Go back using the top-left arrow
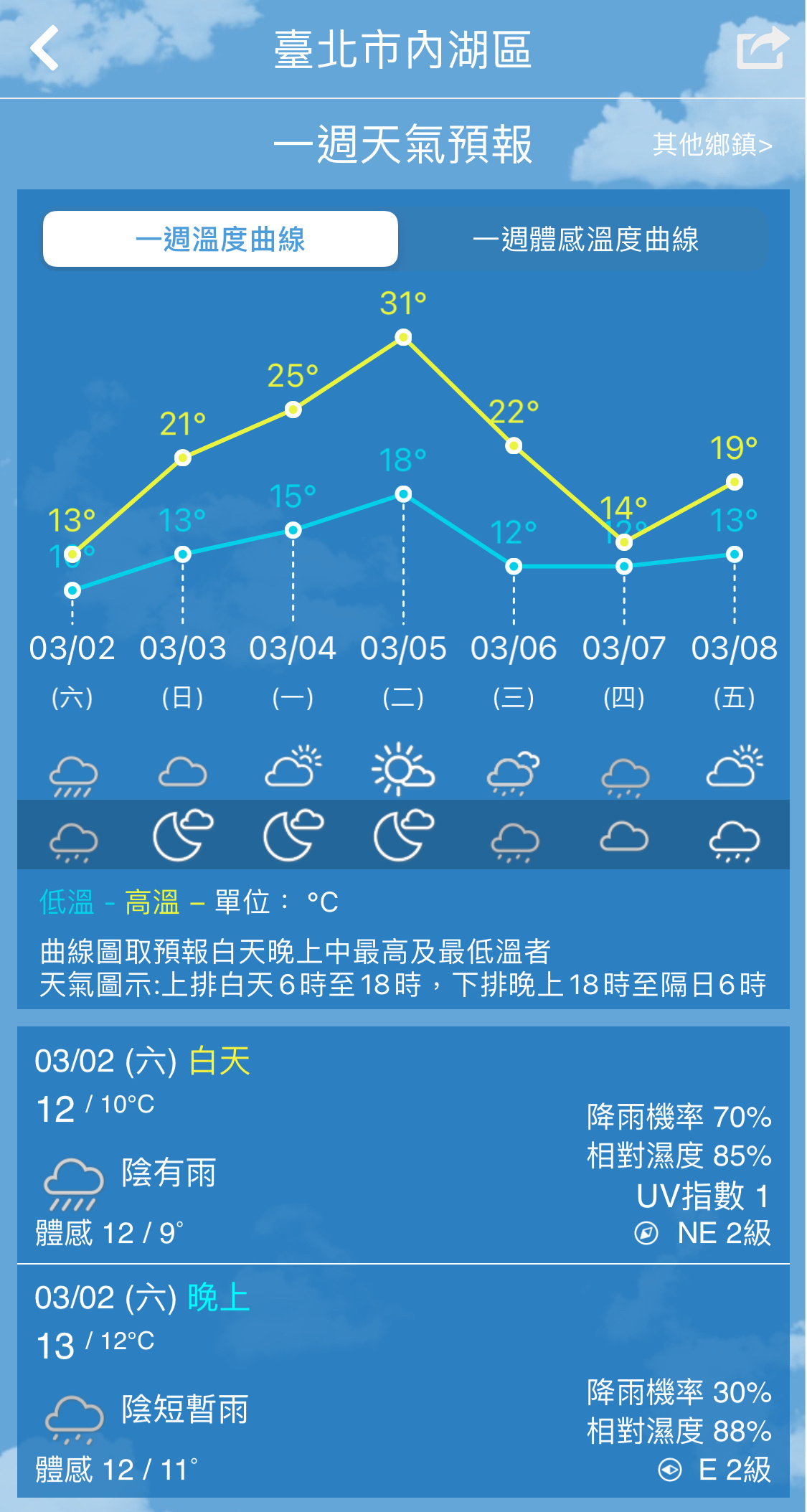807x1512 pixels. pyautogui.click(x=44, y=48)
